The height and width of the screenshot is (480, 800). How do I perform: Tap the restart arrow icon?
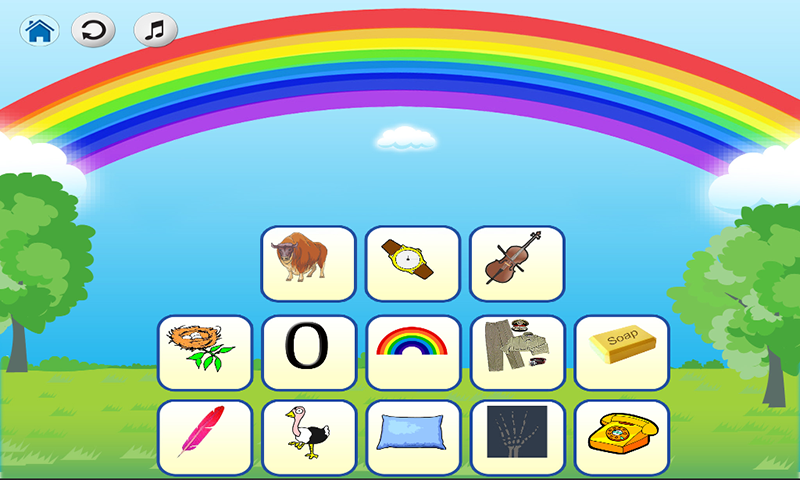[92, 31]
